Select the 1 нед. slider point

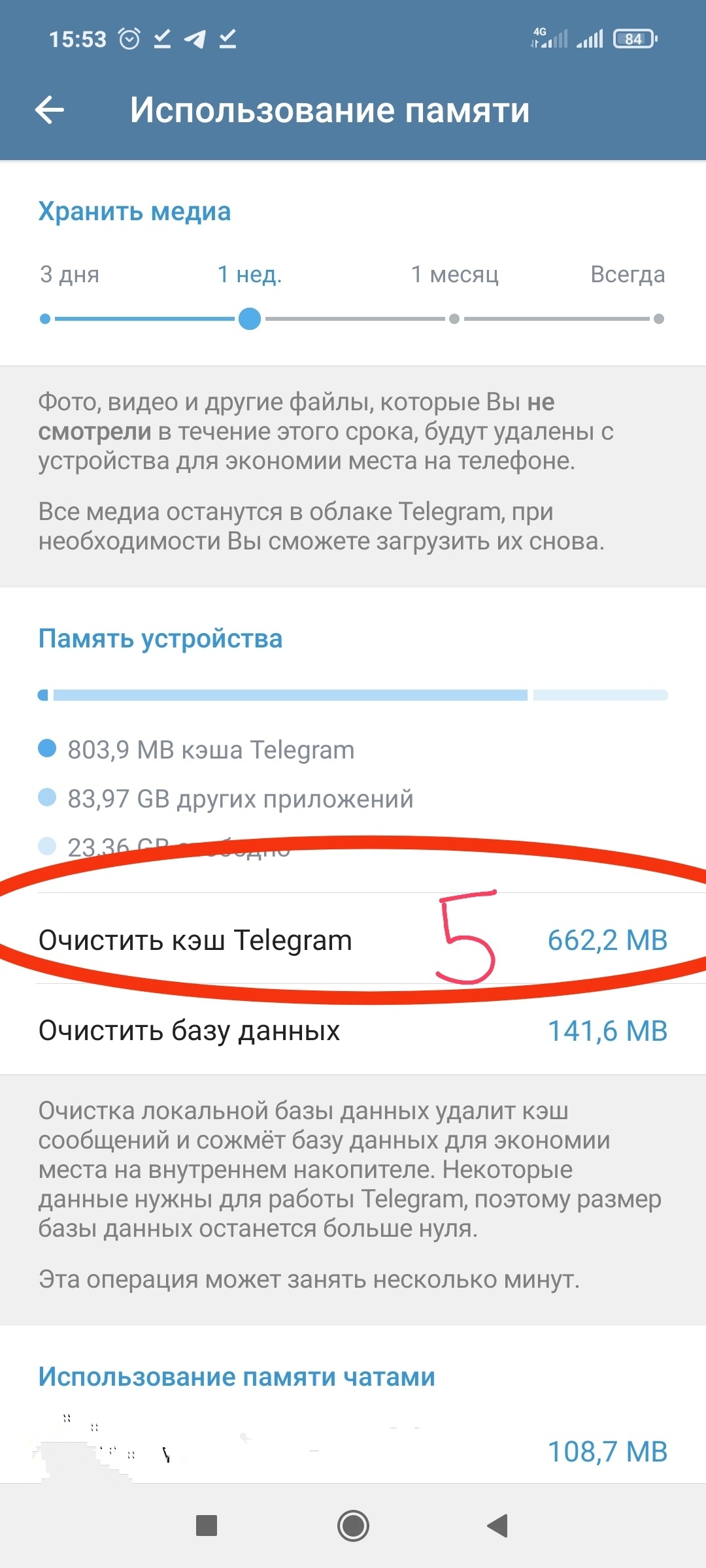250,319
